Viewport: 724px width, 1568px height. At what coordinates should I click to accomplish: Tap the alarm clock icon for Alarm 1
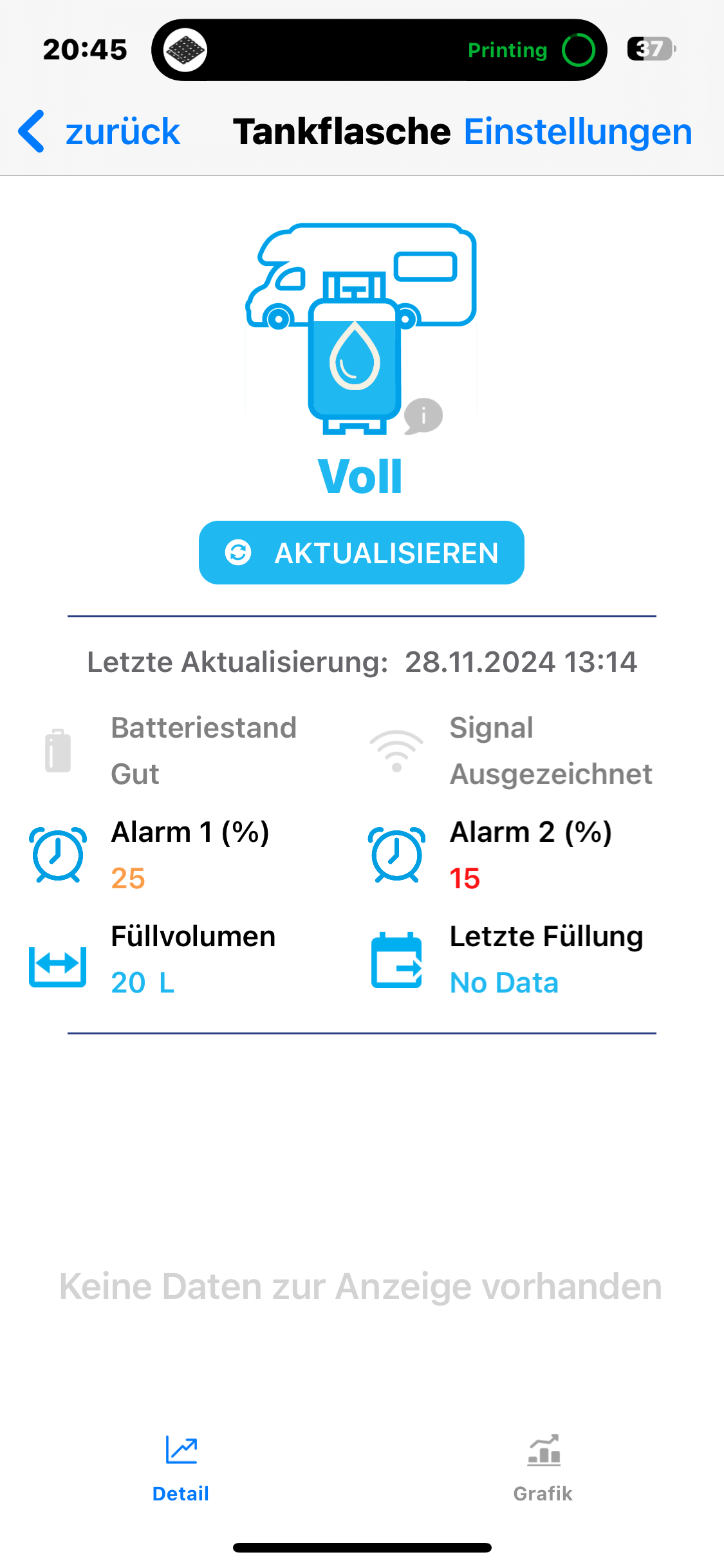[57, 855]
